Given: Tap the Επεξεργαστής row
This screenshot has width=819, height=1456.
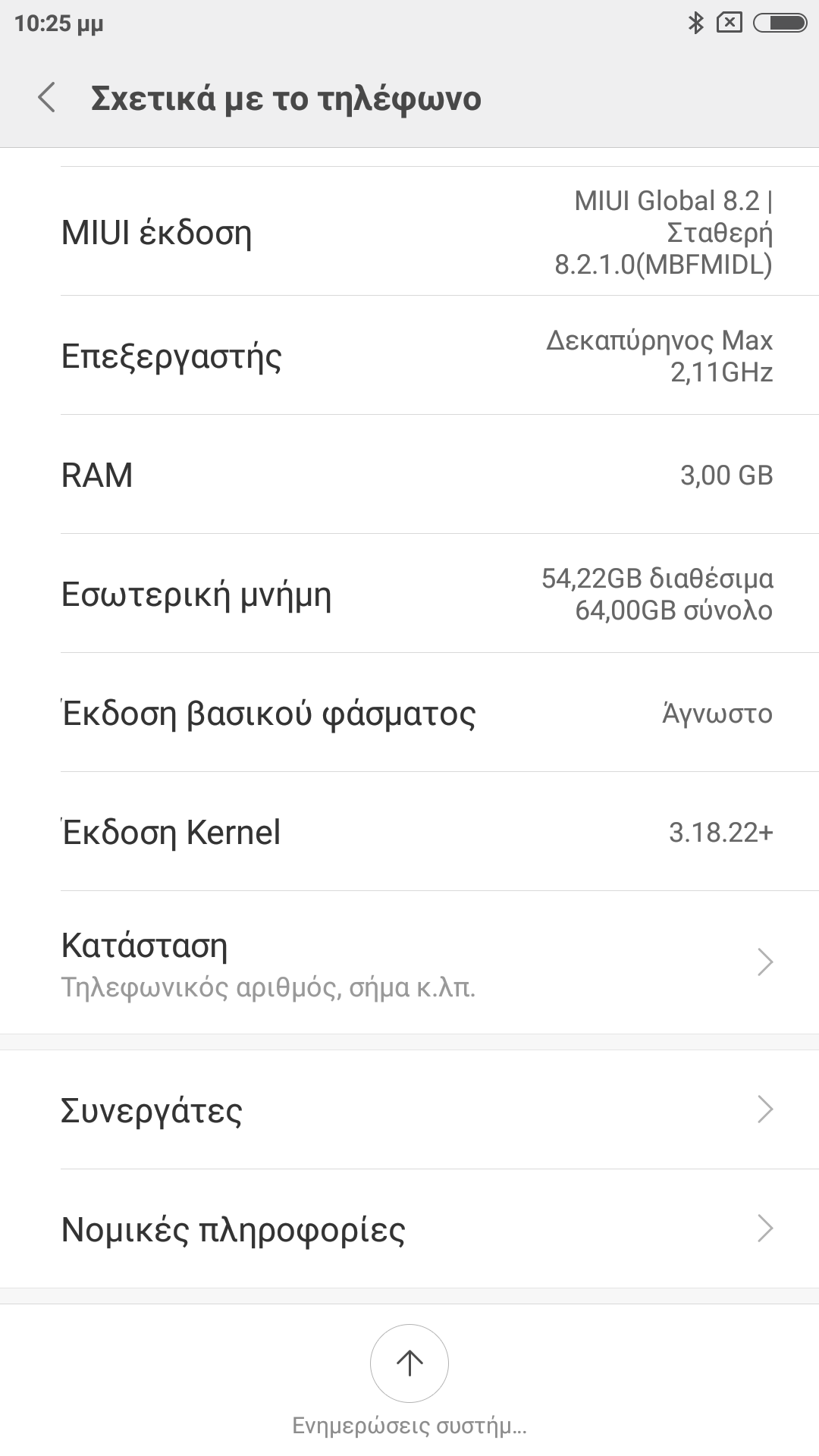Looking at the screenshot, I should click(409, 356).
